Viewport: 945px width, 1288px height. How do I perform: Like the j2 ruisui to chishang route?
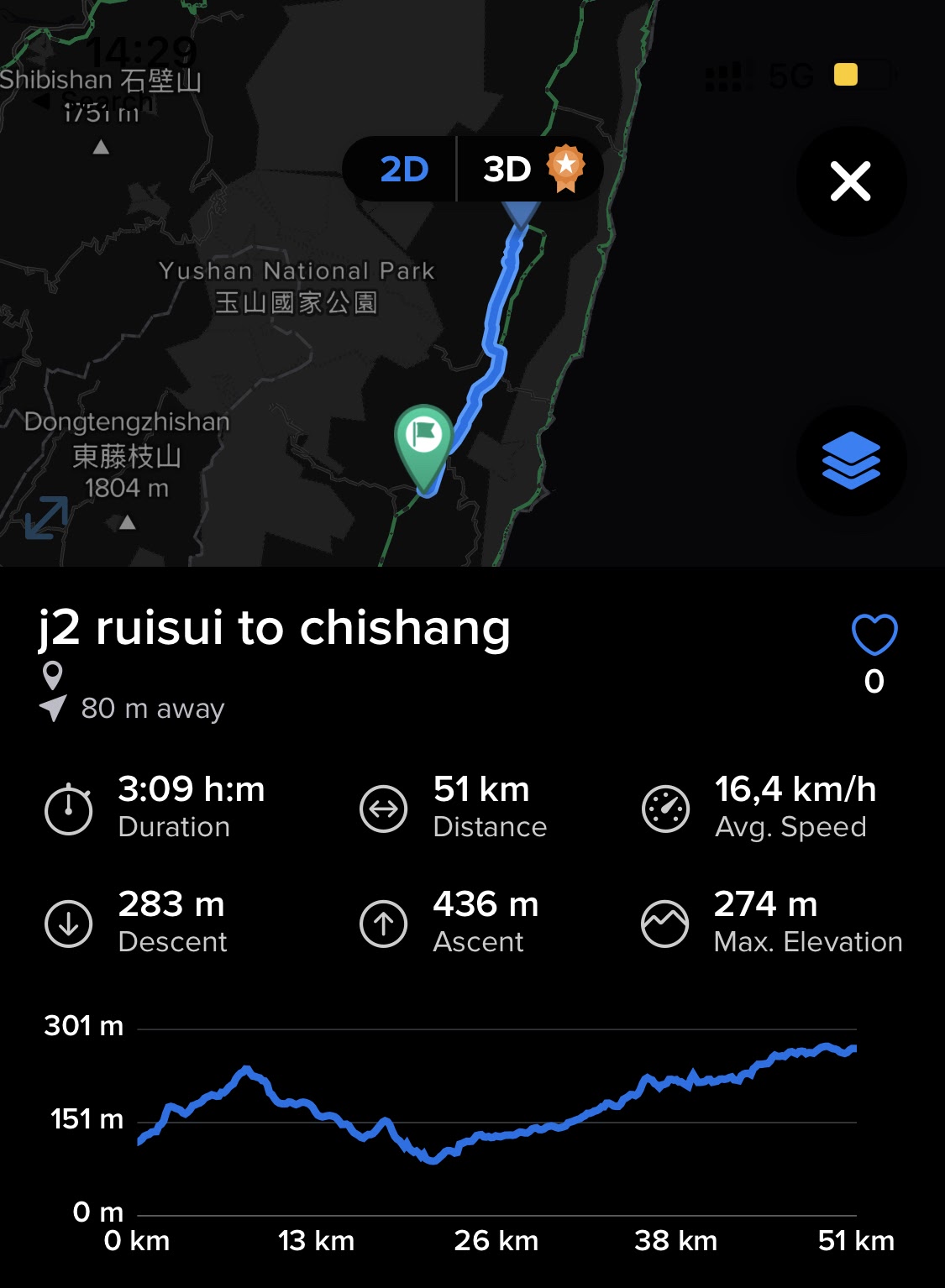point(874,635)
